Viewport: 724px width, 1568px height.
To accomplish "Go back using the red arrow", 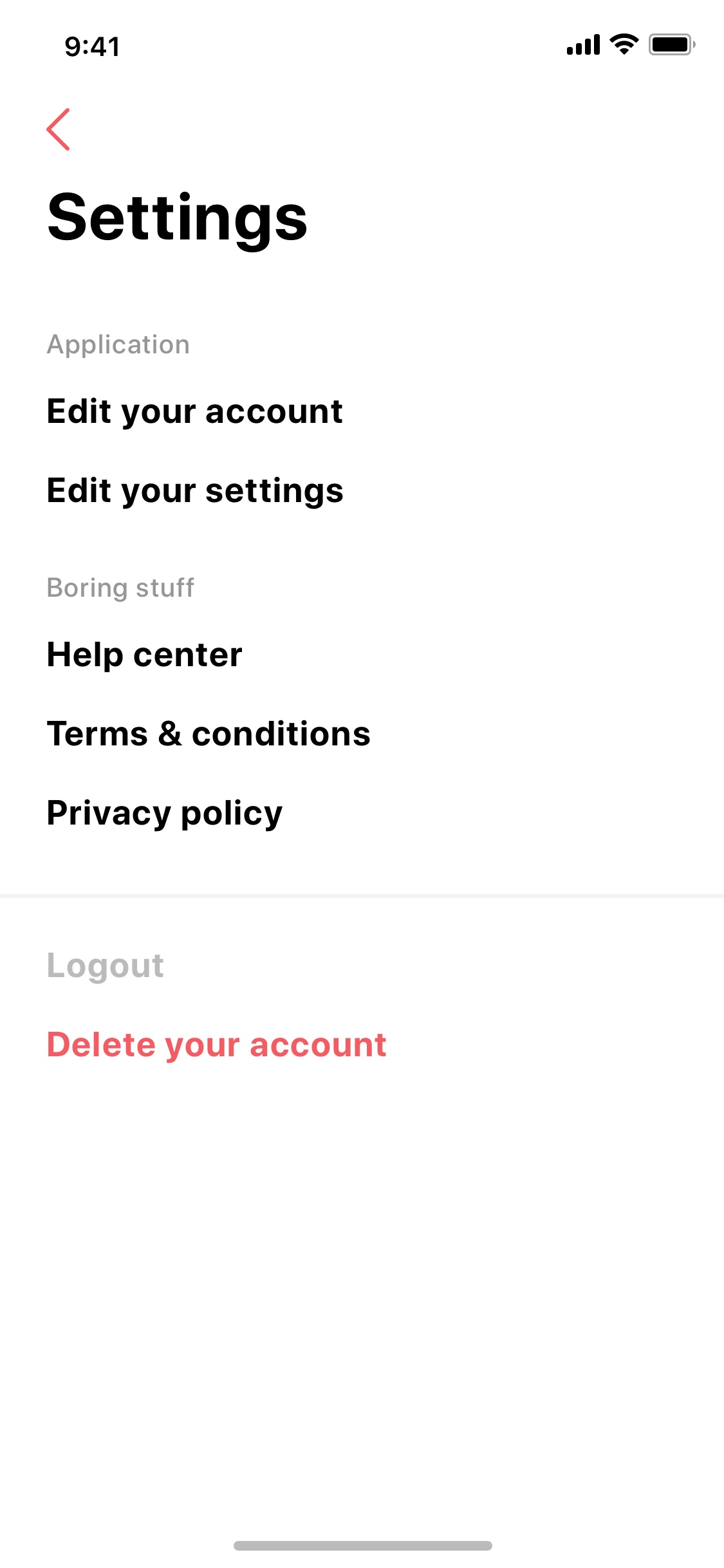I will click(x=59, y=129).
